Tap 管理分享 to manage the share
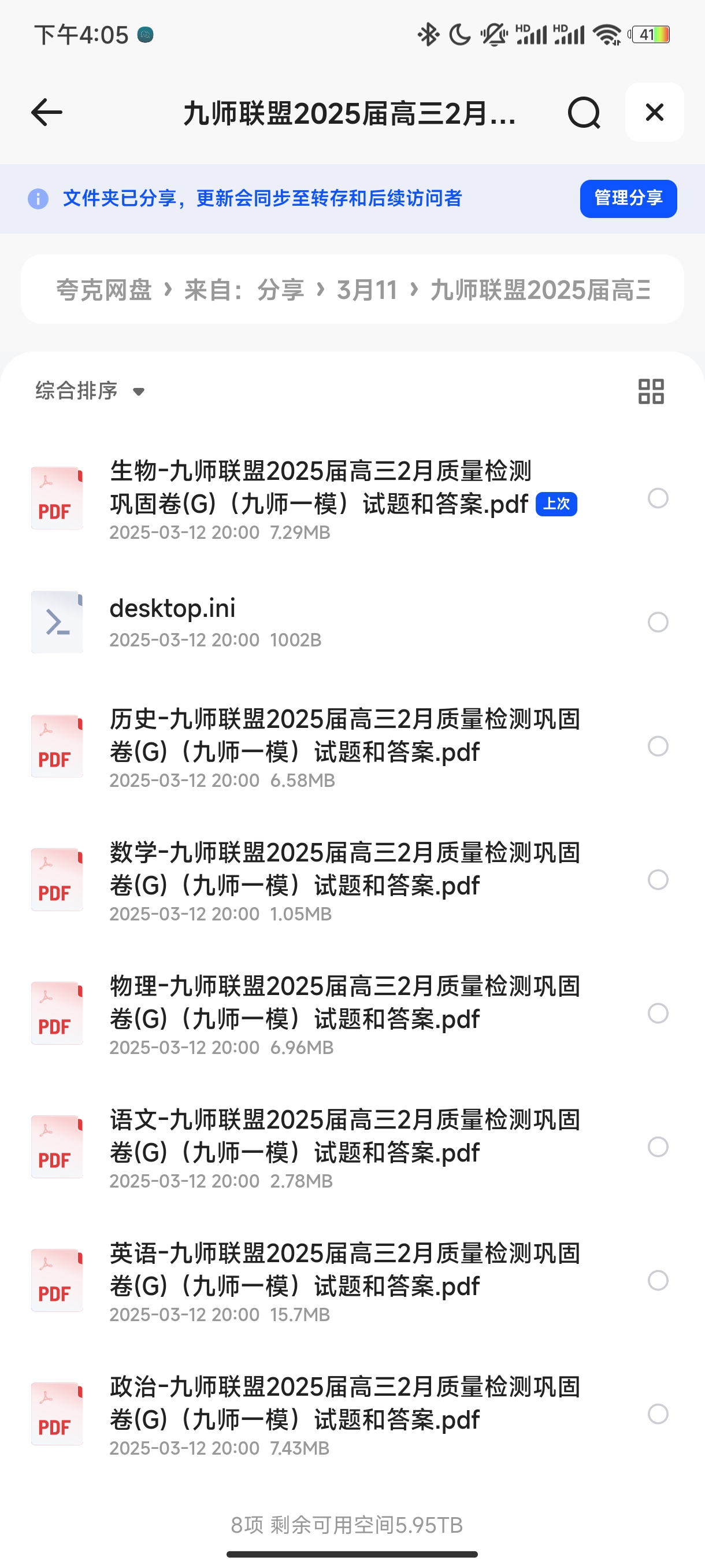 (x=628, y=198)
